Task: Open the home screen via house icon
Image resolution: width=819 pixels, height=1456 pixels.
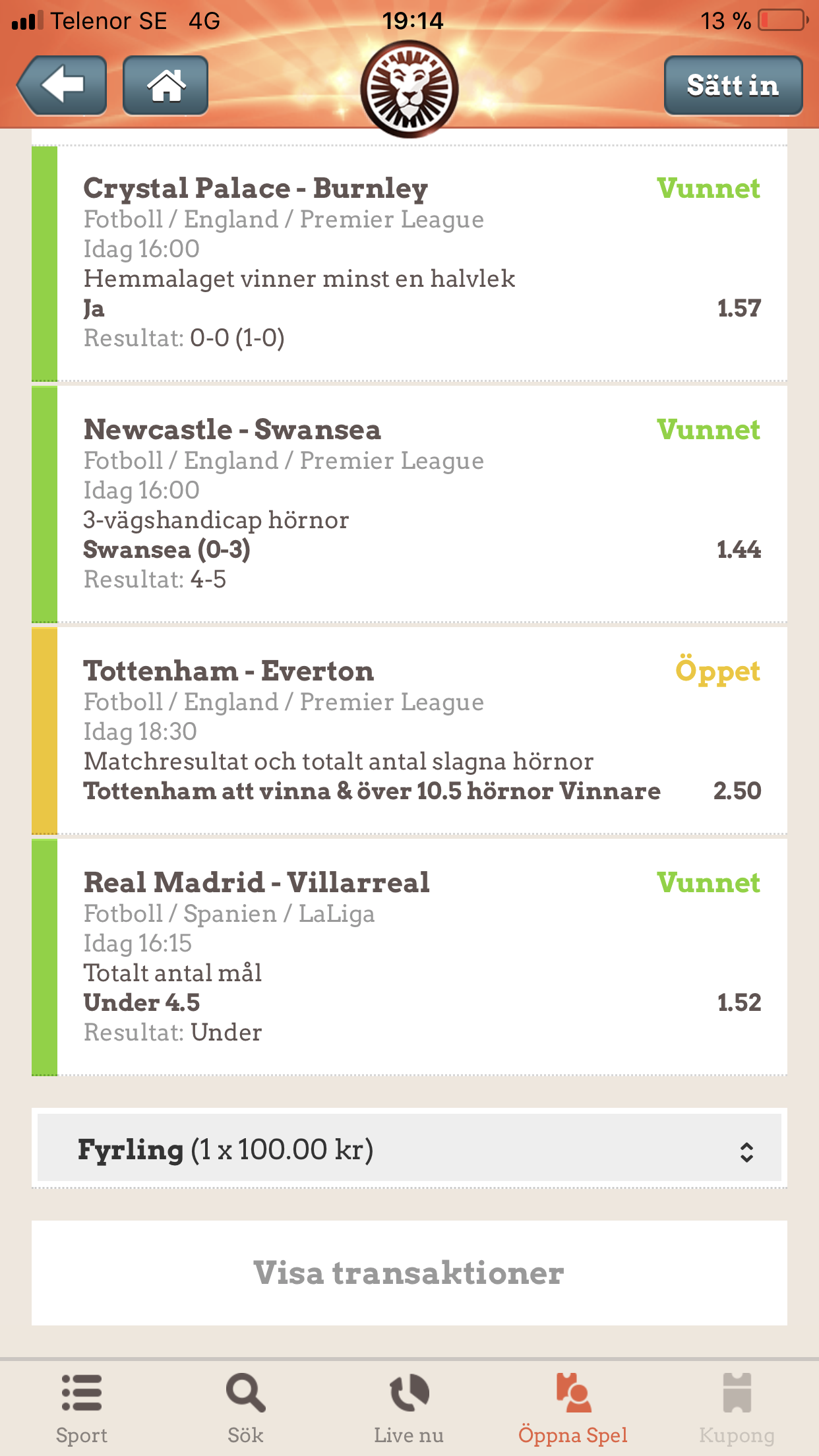Action: coord(166,85)
